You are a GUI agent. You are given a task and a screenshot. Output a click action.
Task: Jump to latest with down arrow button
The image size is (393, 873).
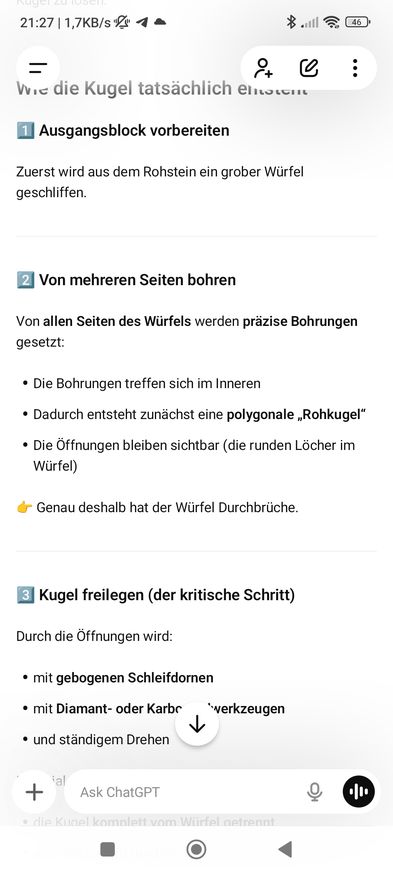[x=197, y=724]
